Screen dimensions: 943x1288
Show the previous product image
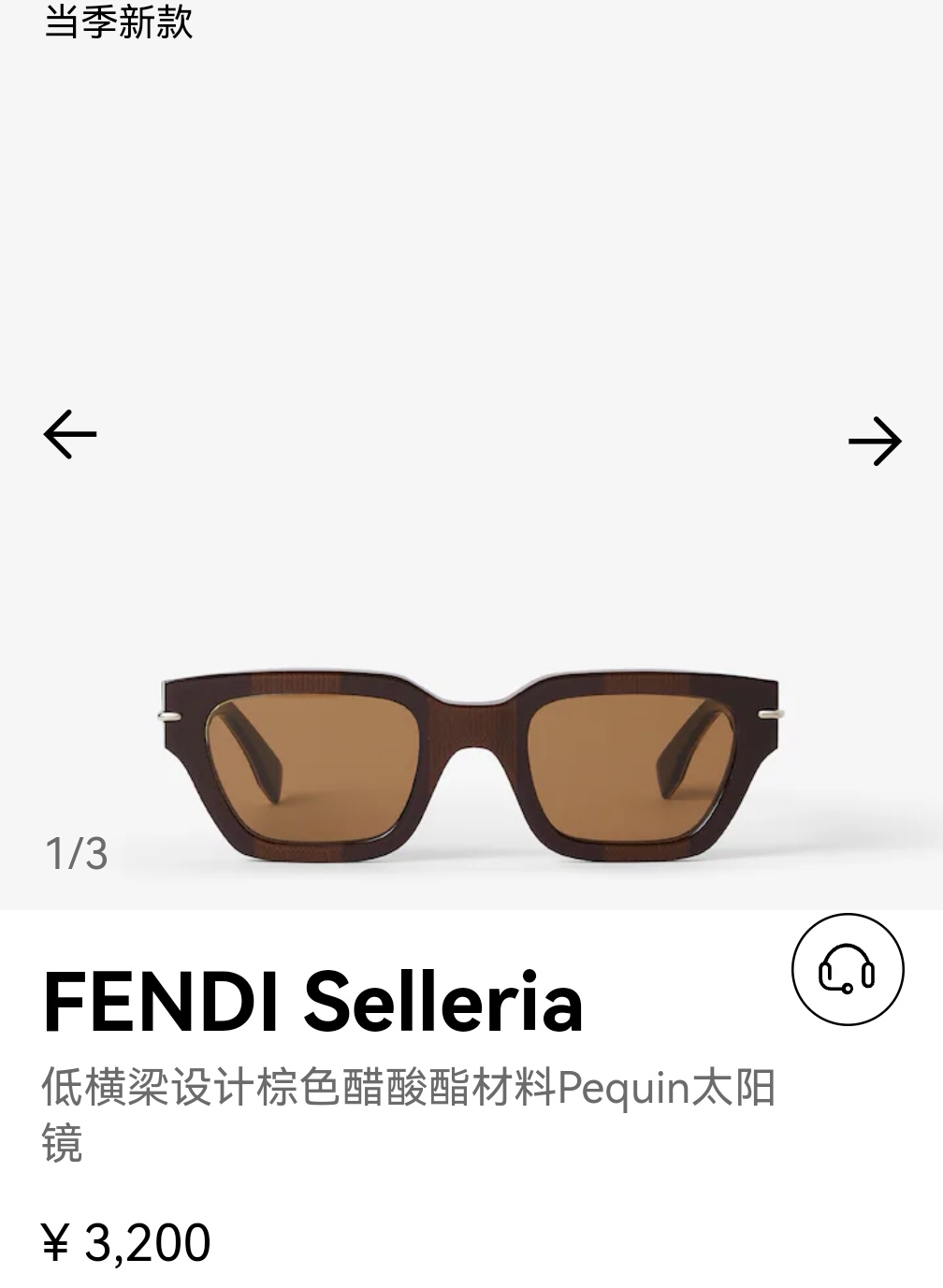point(70,434)
